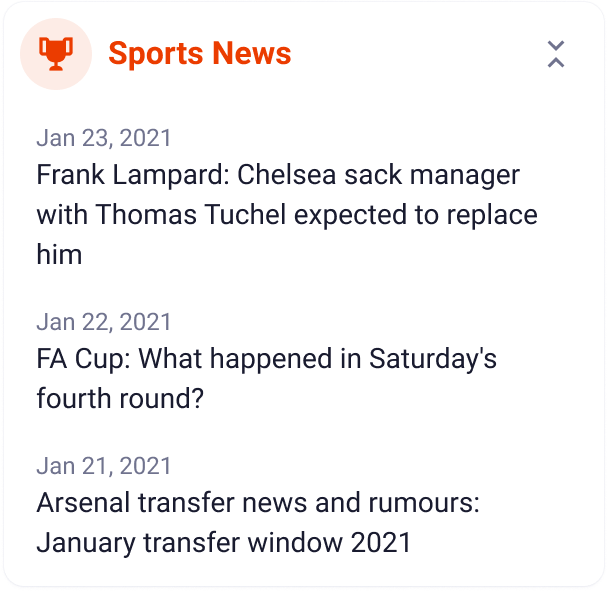Collapse the Sports News widget
The width and height of the screenshot is (608, 592).
click(556, 54)
